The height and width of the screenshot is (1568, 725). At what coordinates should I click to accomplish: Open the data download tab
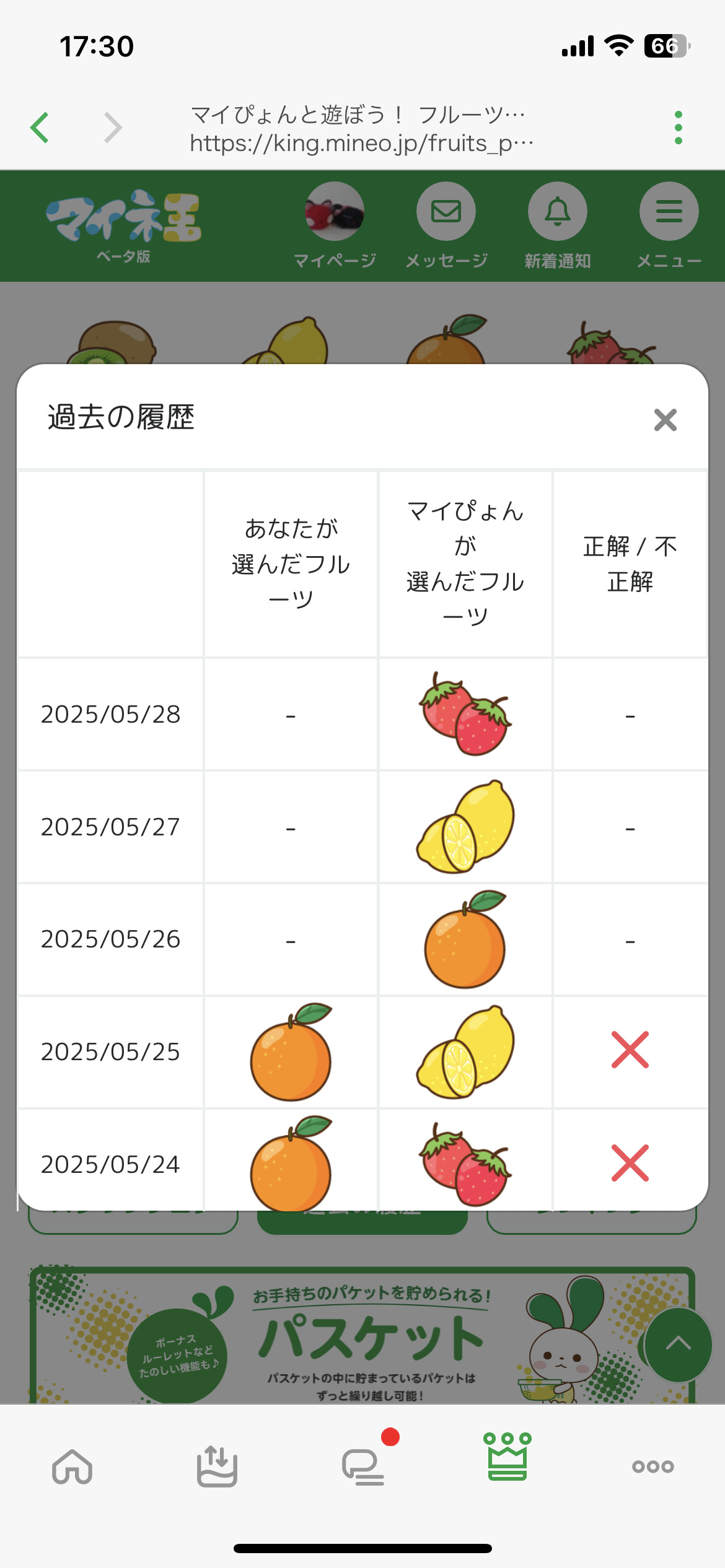(x=217, y=1466)
